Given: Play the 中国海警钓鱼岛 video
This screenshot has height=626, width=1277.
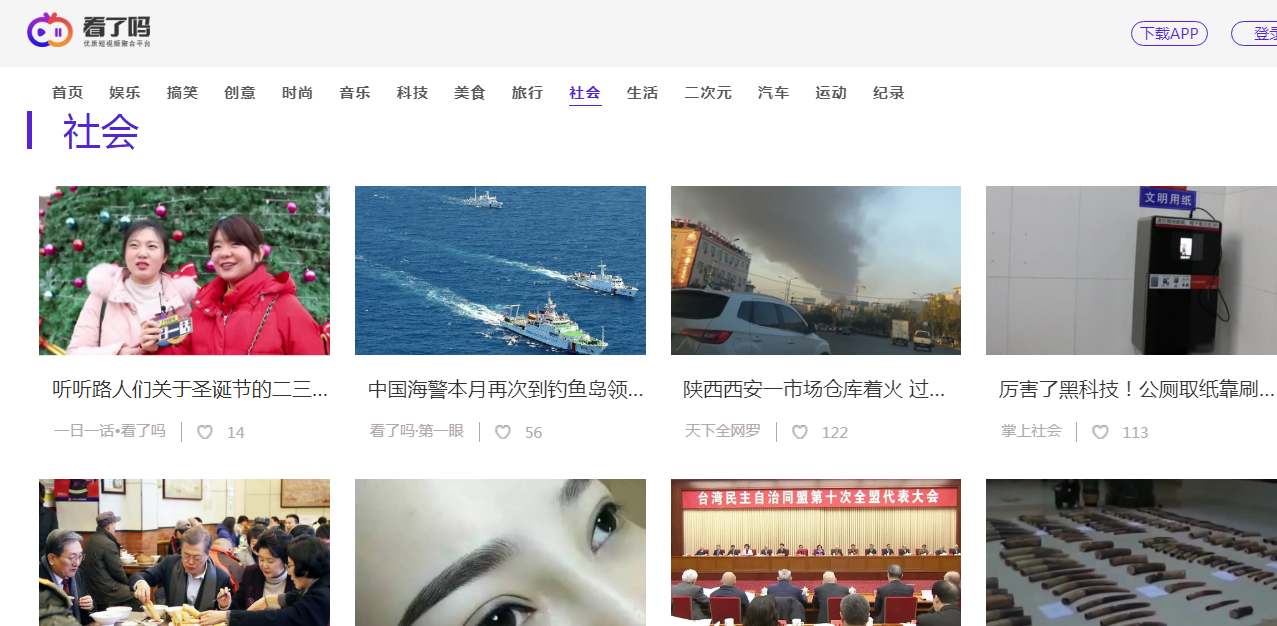Looking at the screenshot, I should click(500, 271).
